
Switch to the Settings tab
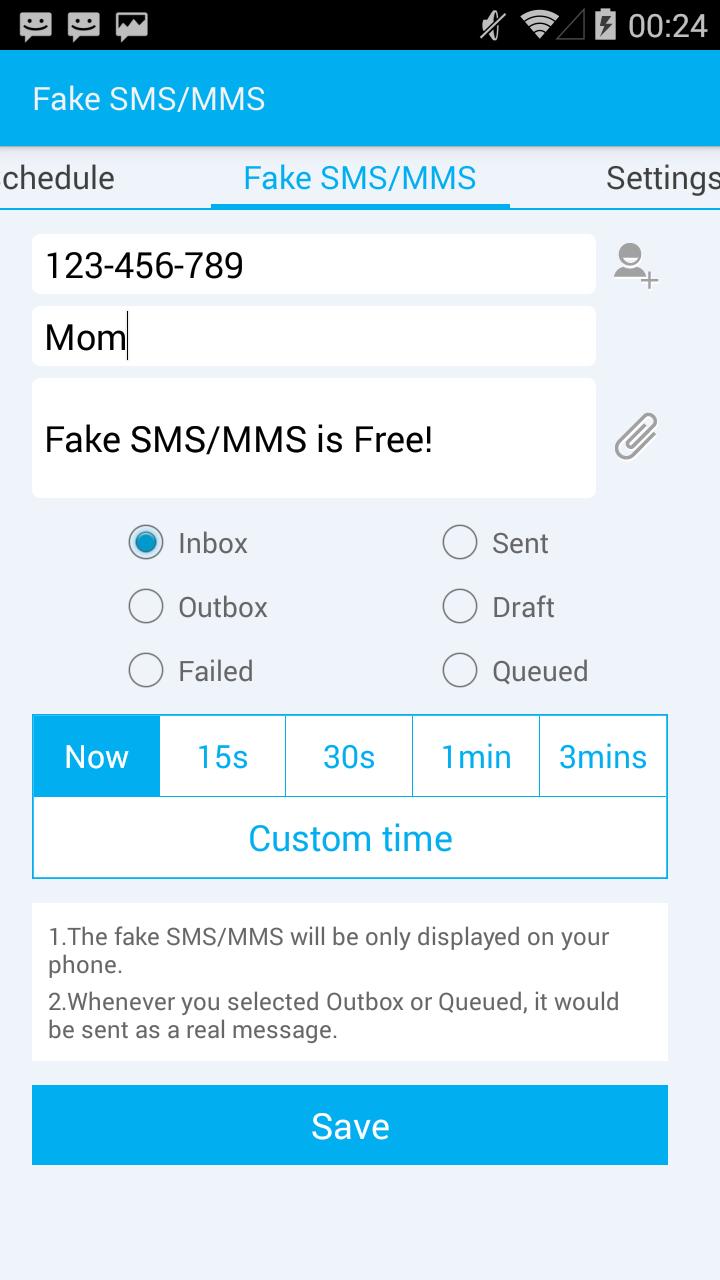(x=660, y=178)
